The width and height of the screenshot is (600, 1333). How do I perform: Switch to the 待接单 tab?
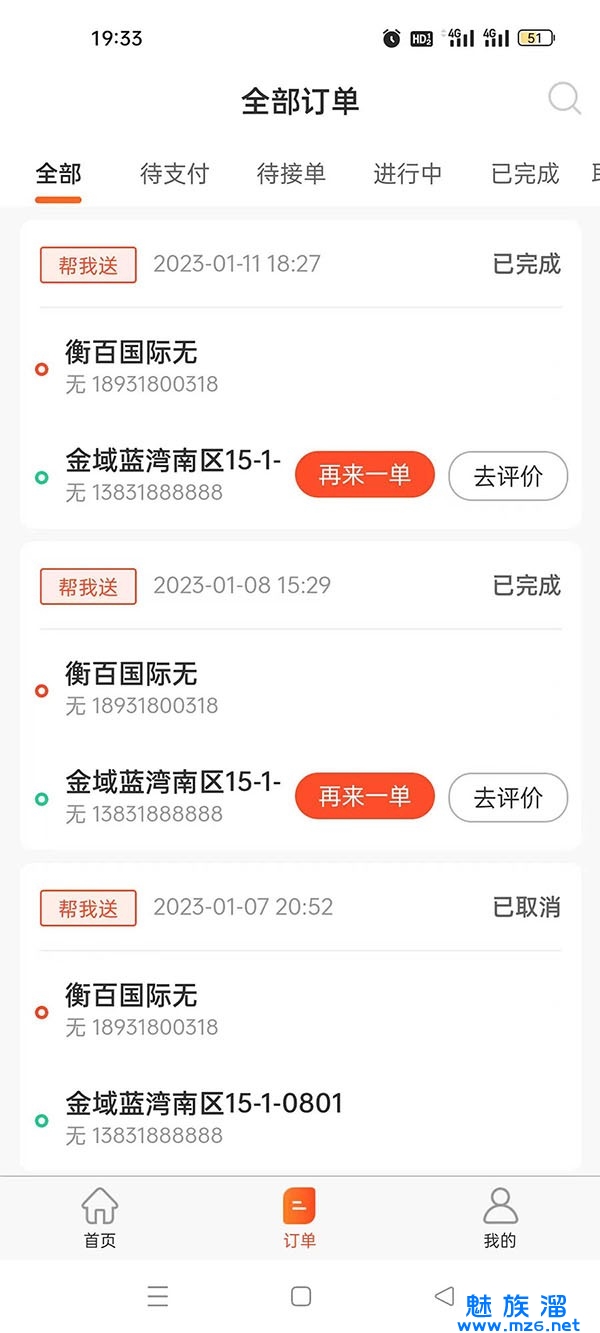291,173
